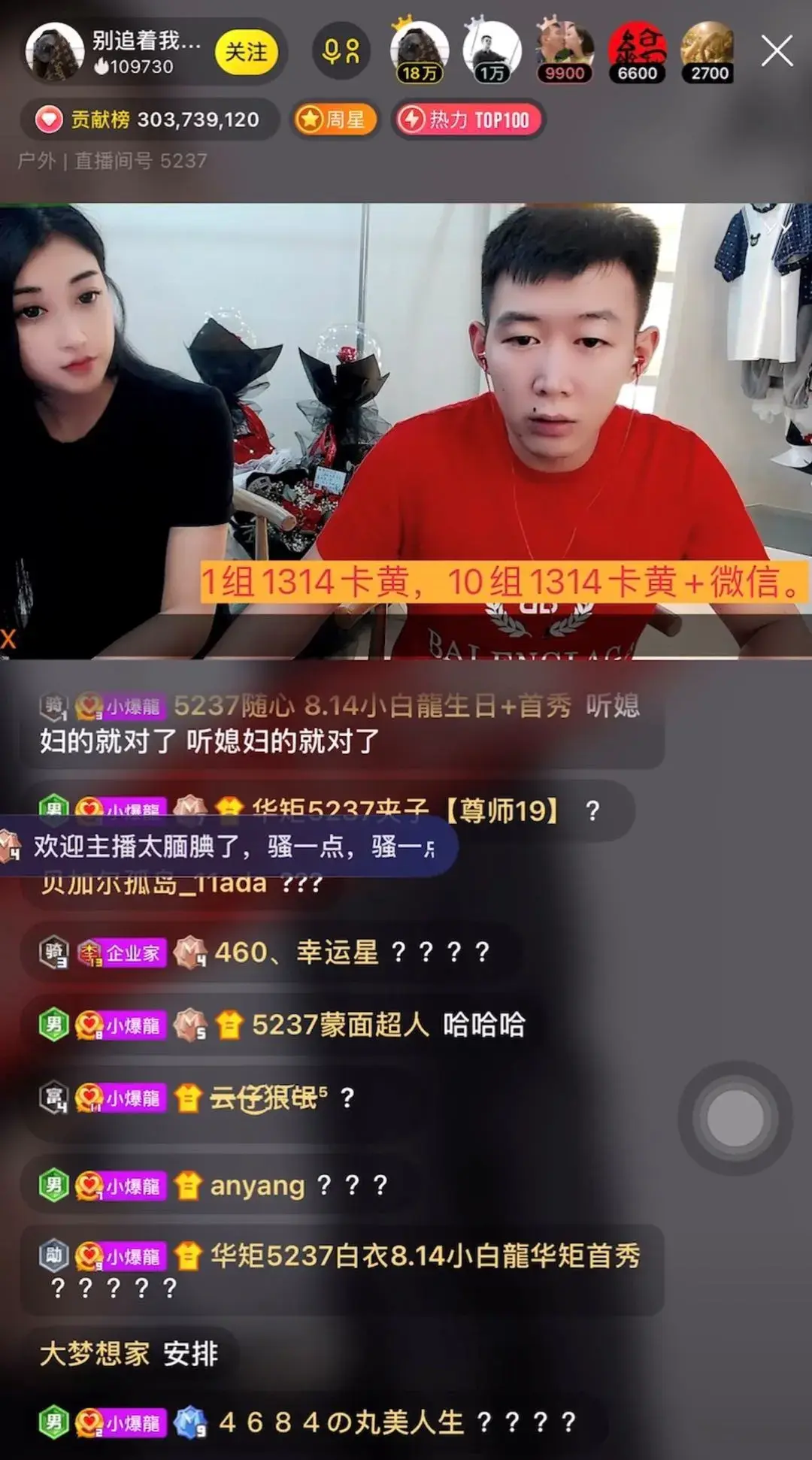The width and height of the screenshot is (812, 1460).
Task: Close the live stream room
Action: 777,51
